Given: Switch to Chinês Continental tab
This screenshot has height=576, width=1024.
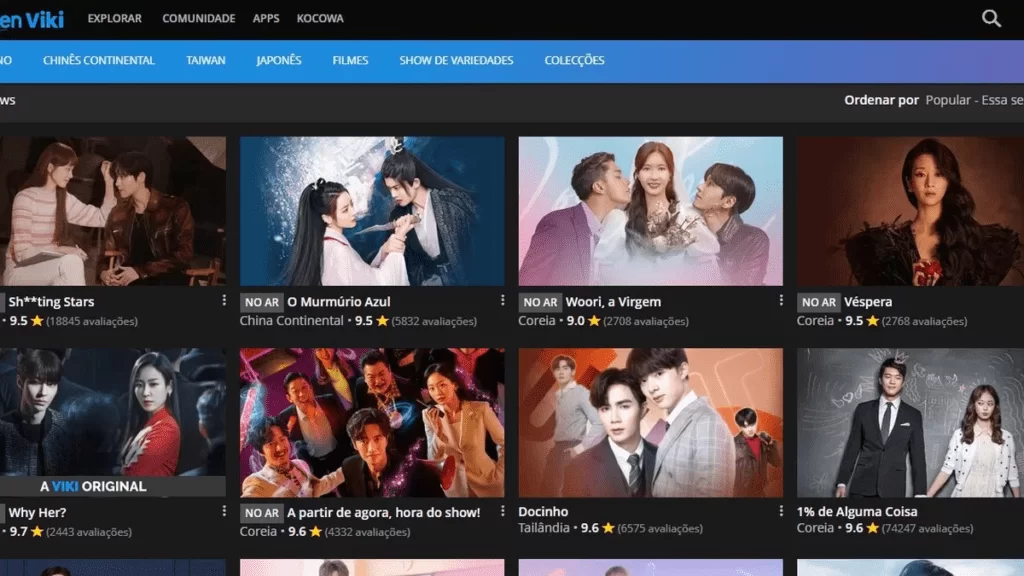Looking at the screenshot, I should [99, 60].
